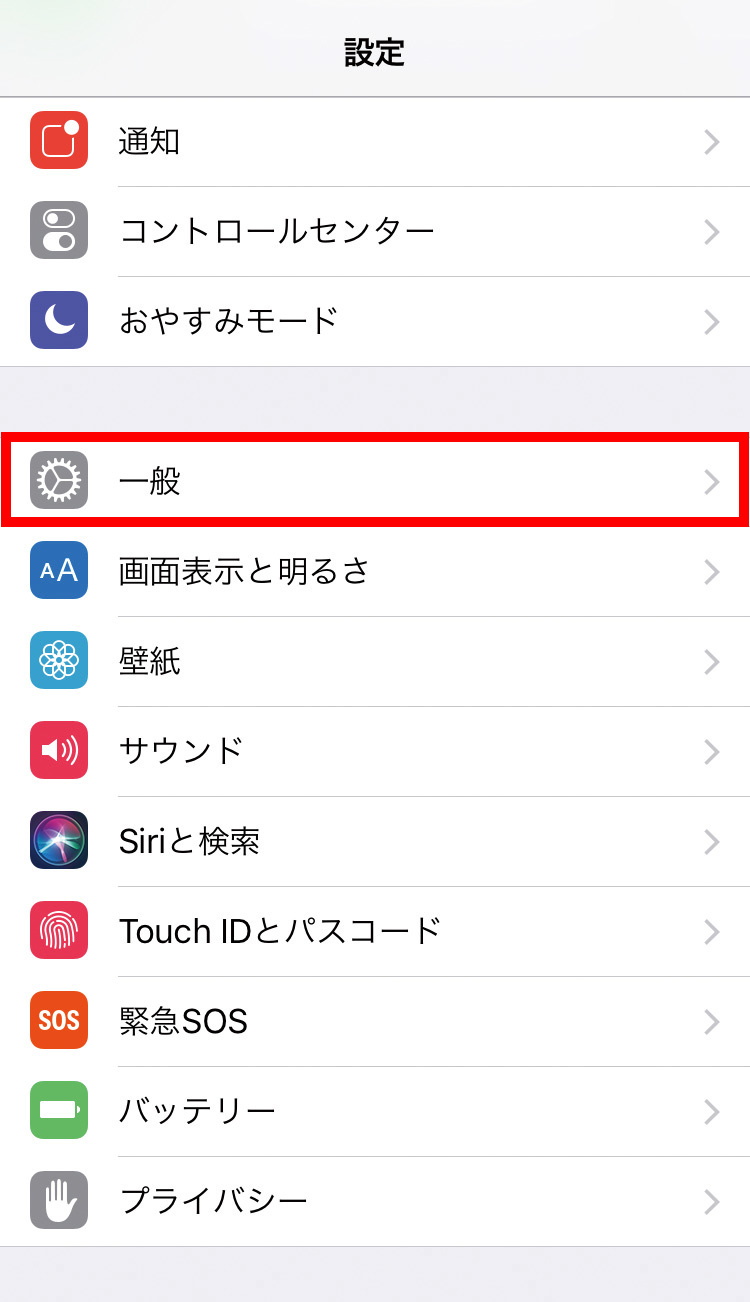The image size is (750, 1302).
Task: Open プライバシー settings
Action: coord(375,1202)
